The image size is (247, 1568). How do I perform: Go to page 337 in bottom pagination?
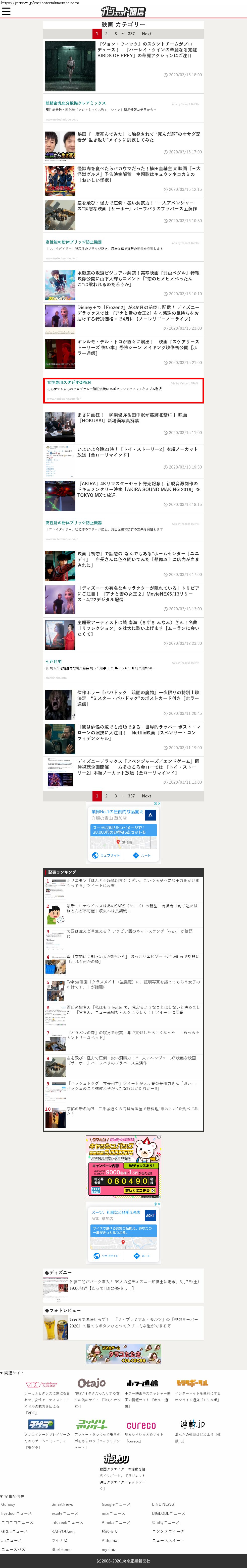pyautogui.click(x=131, y=796)
